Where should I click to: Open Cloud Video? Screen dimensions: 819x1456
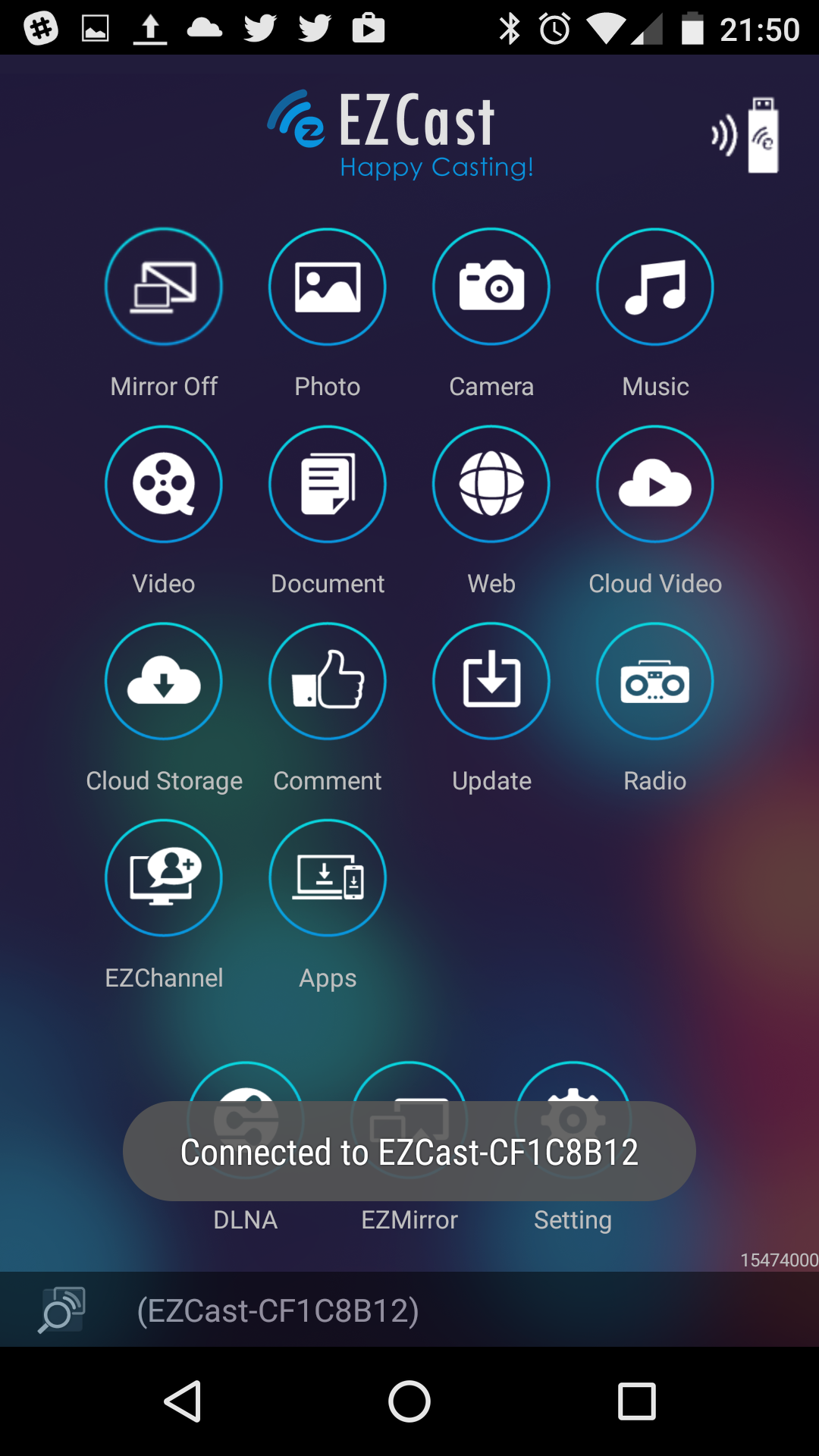point(655,484)
